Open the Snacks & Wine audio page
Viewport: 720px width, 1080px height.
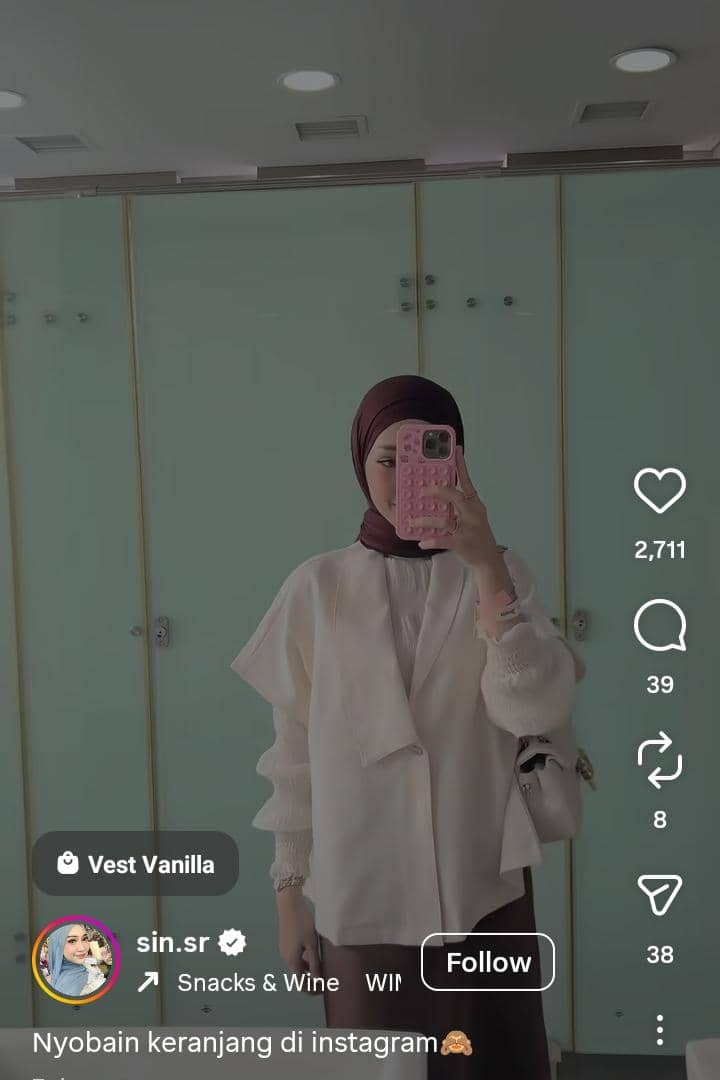point(257,983)
